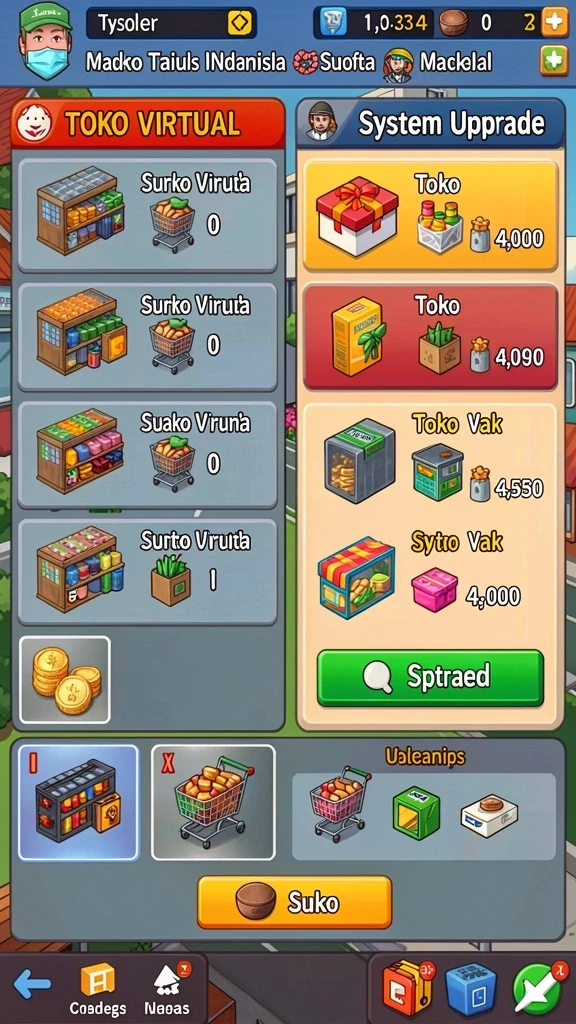576x1024 pixels.
Task: Choose the Toko Vak upgrade for 4,550
Action: point(431,461)
